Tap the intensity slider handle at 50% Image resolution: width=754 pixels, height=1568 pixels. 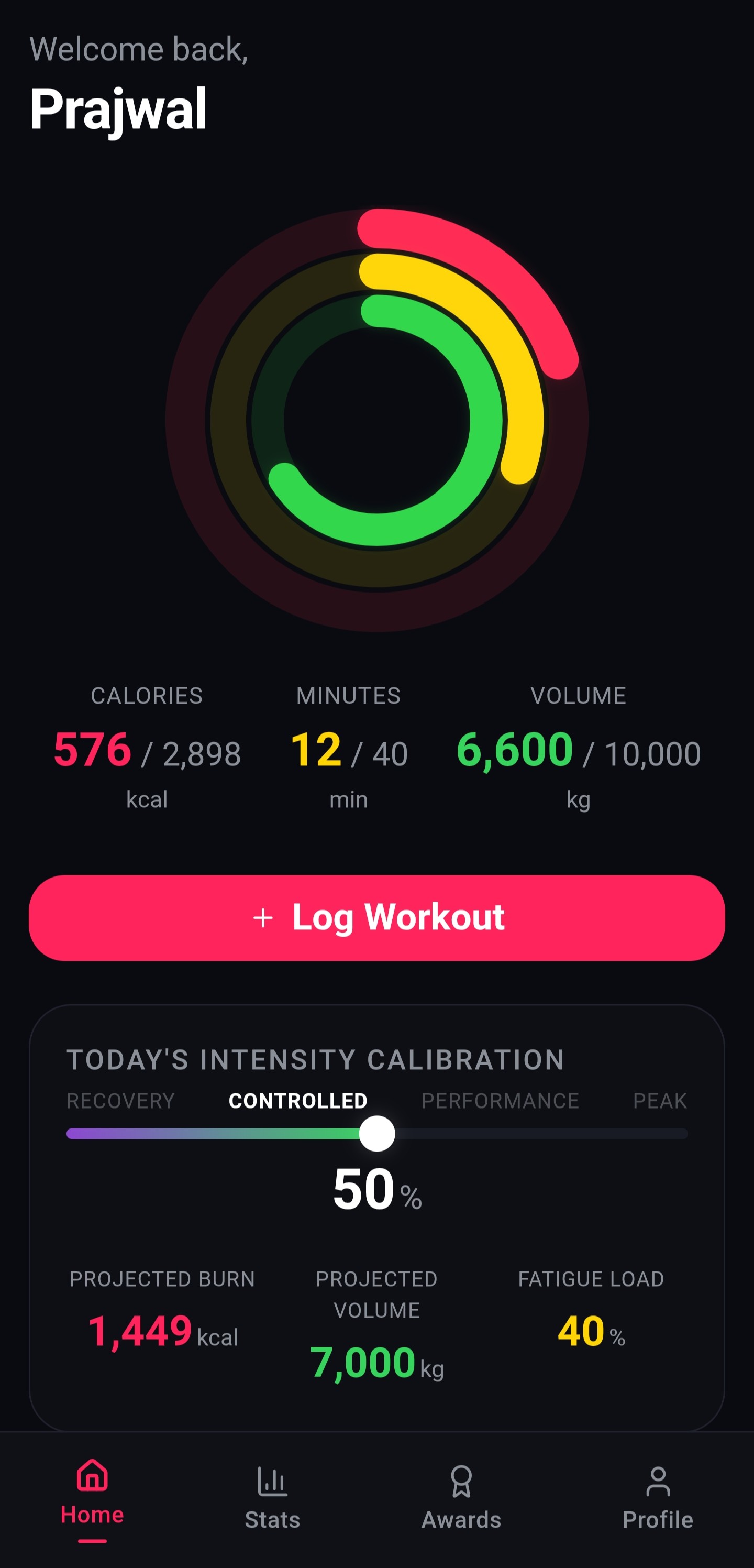point(376,1133)
